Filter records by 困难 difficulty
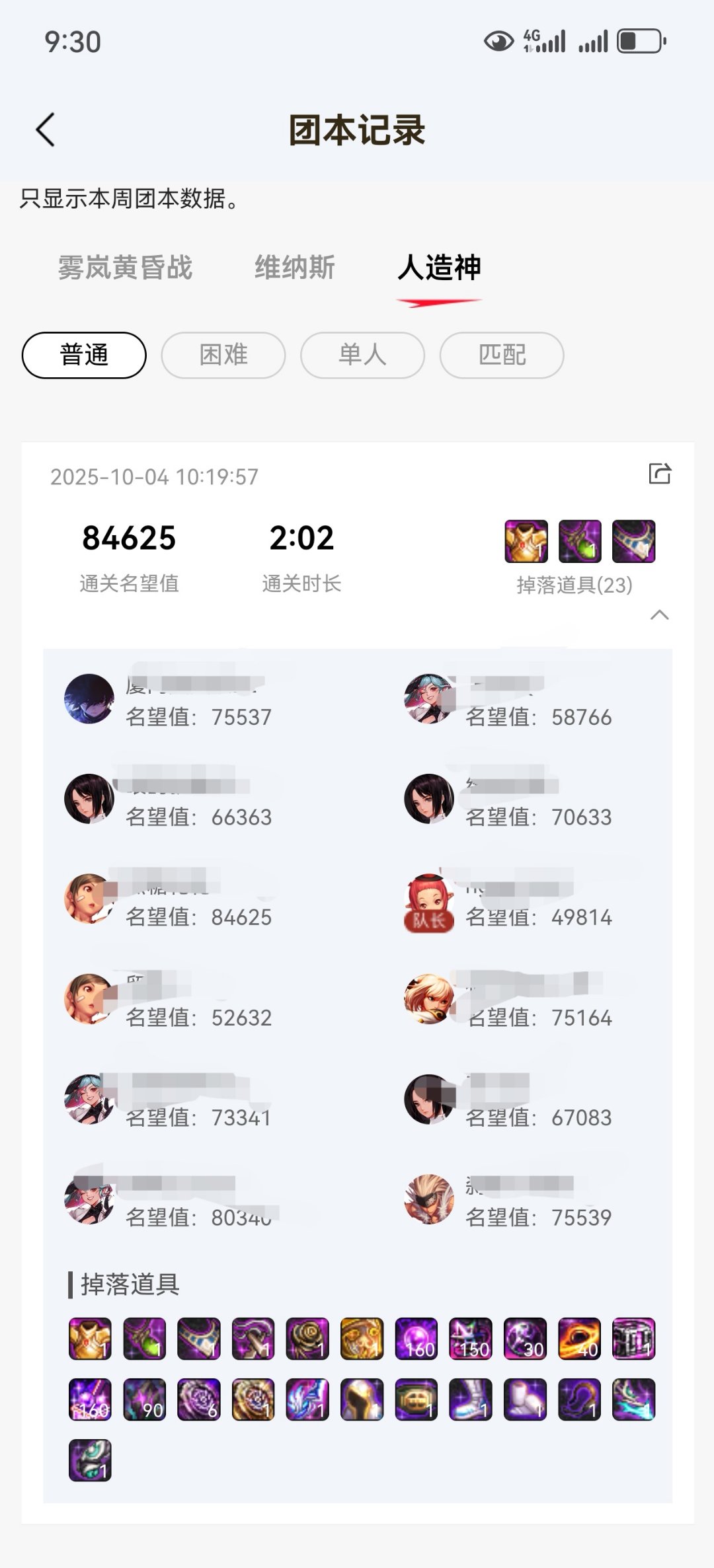The image size is (714, 1568). pyautogui.click(x=223, y=355)
